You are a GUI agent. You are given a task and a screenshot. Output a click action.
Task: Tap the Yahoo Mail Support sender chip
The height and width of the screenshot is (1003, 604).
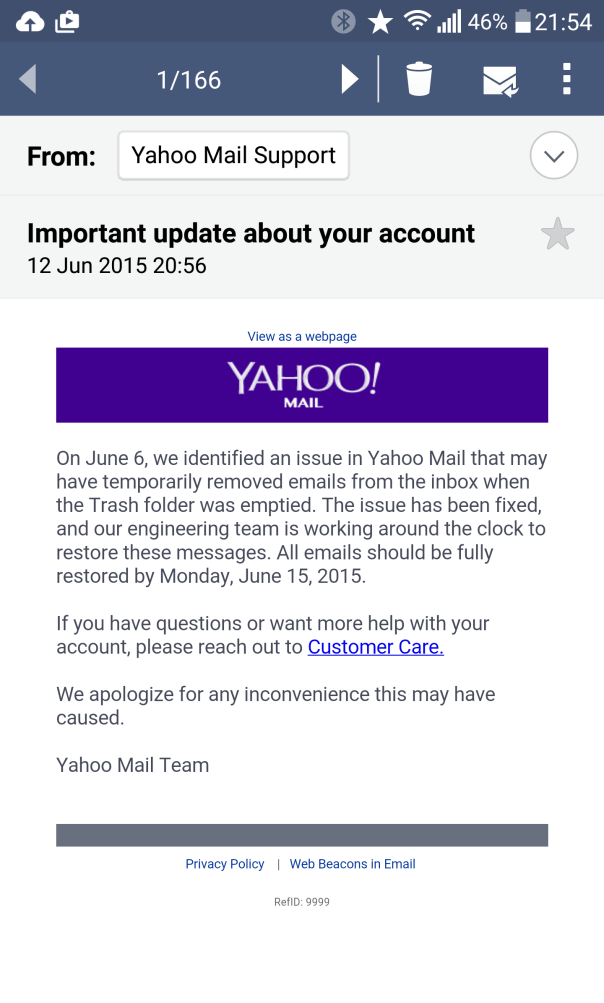click(x=233, y=156)
